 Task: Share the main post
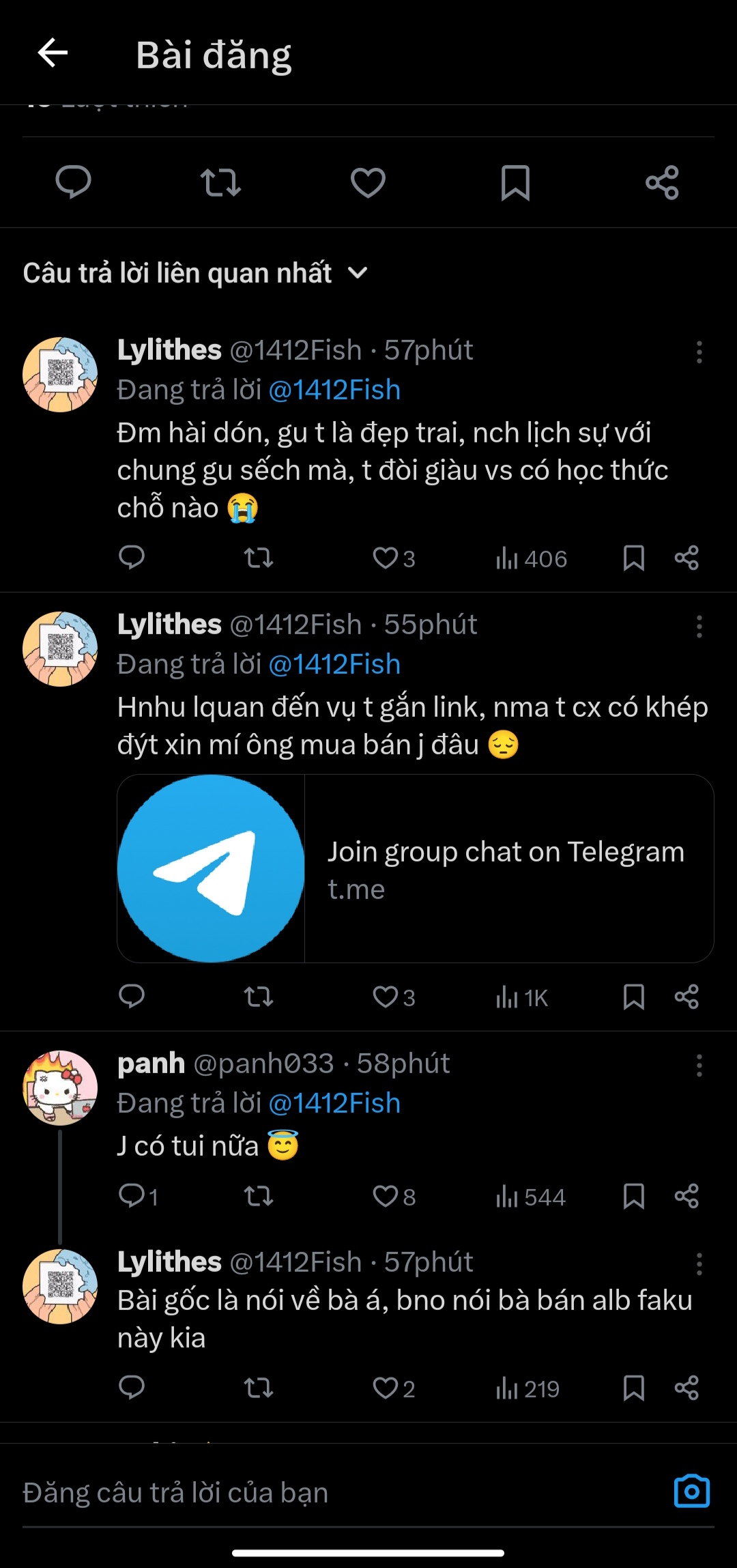662,182
